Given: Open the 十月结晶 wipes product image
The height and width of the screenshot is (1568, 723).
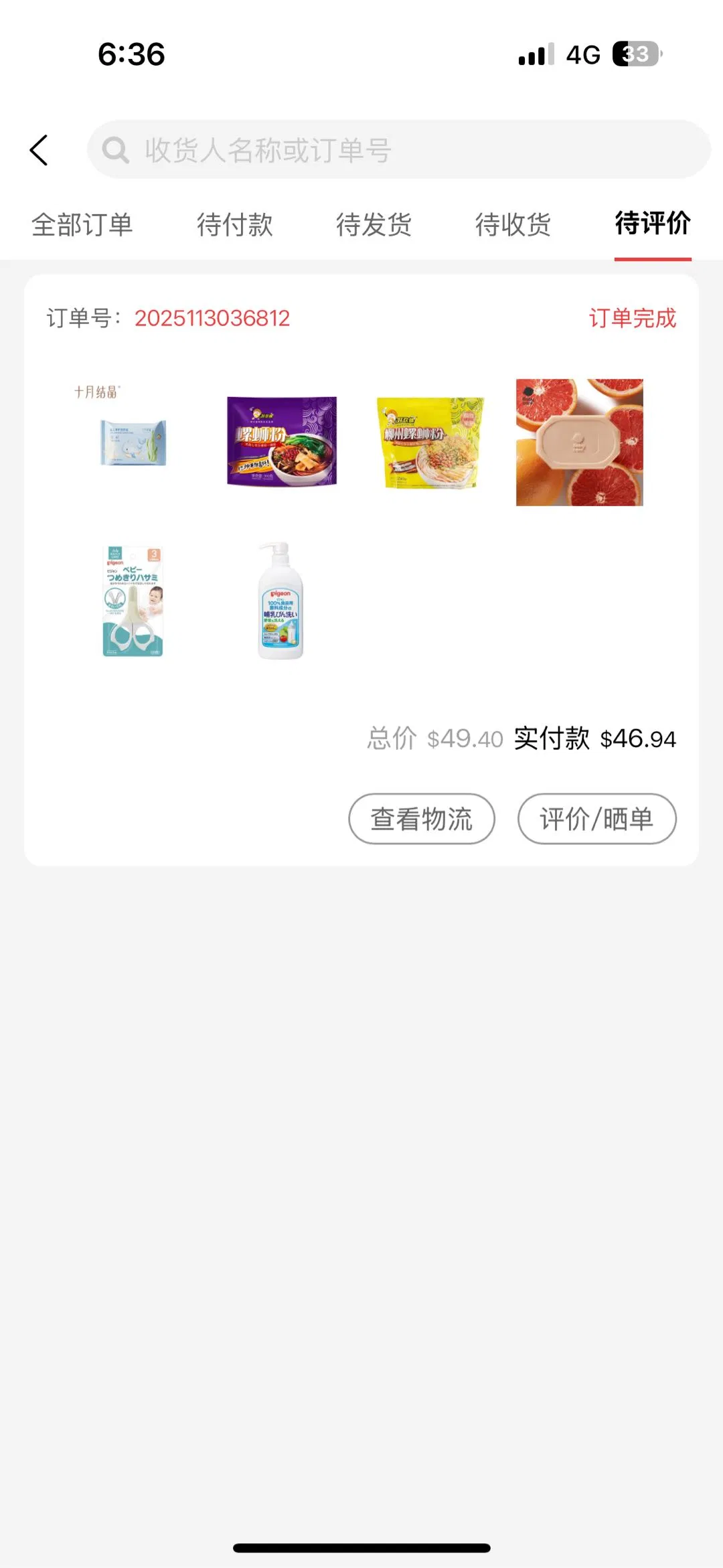Looking at the screenshot, I should 133,442.
